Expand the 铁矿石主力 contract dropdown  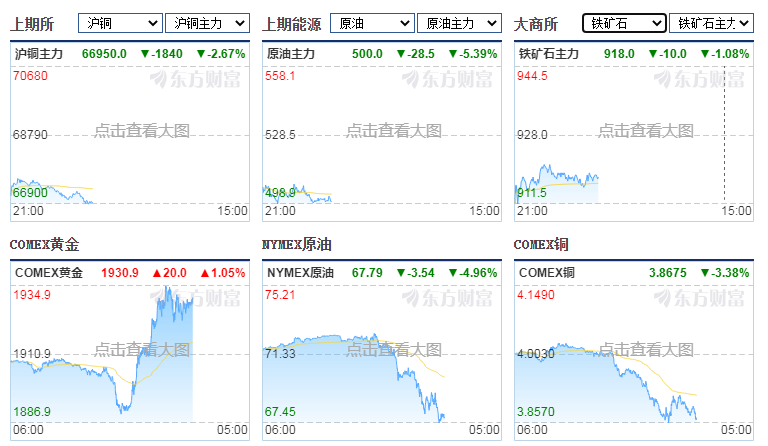point(709,22)
